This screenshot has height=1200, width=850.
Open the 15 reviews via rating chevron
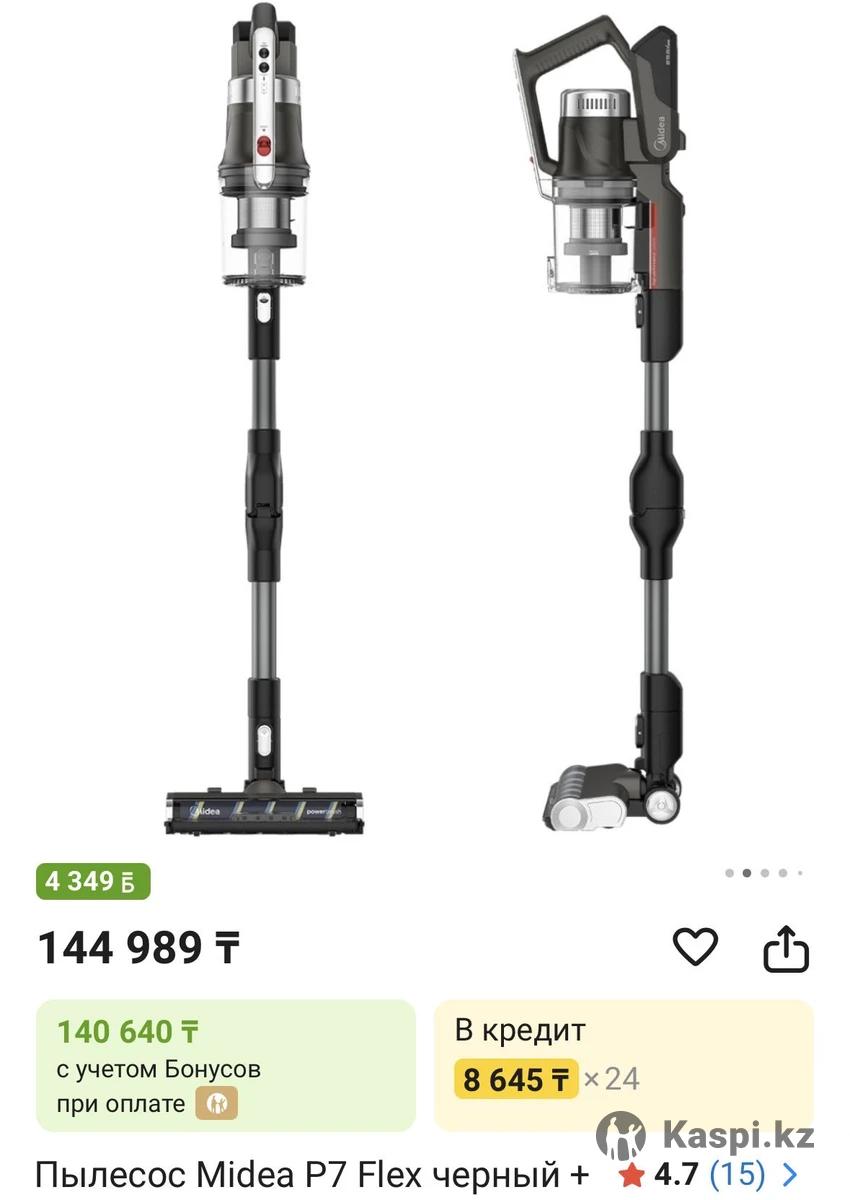pos(790,1173)
